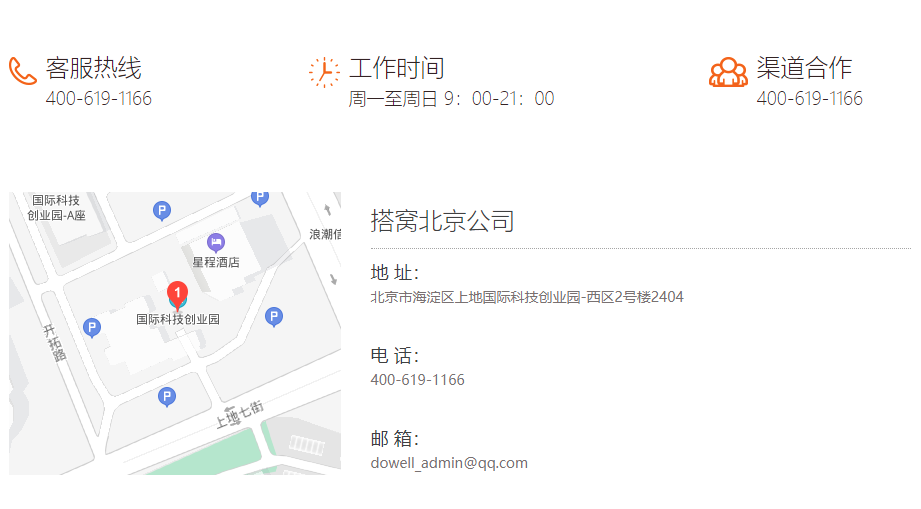Select the 星程酒店 hotel point on map
Screen dimensions: 921x509
(x=215, y=242)
